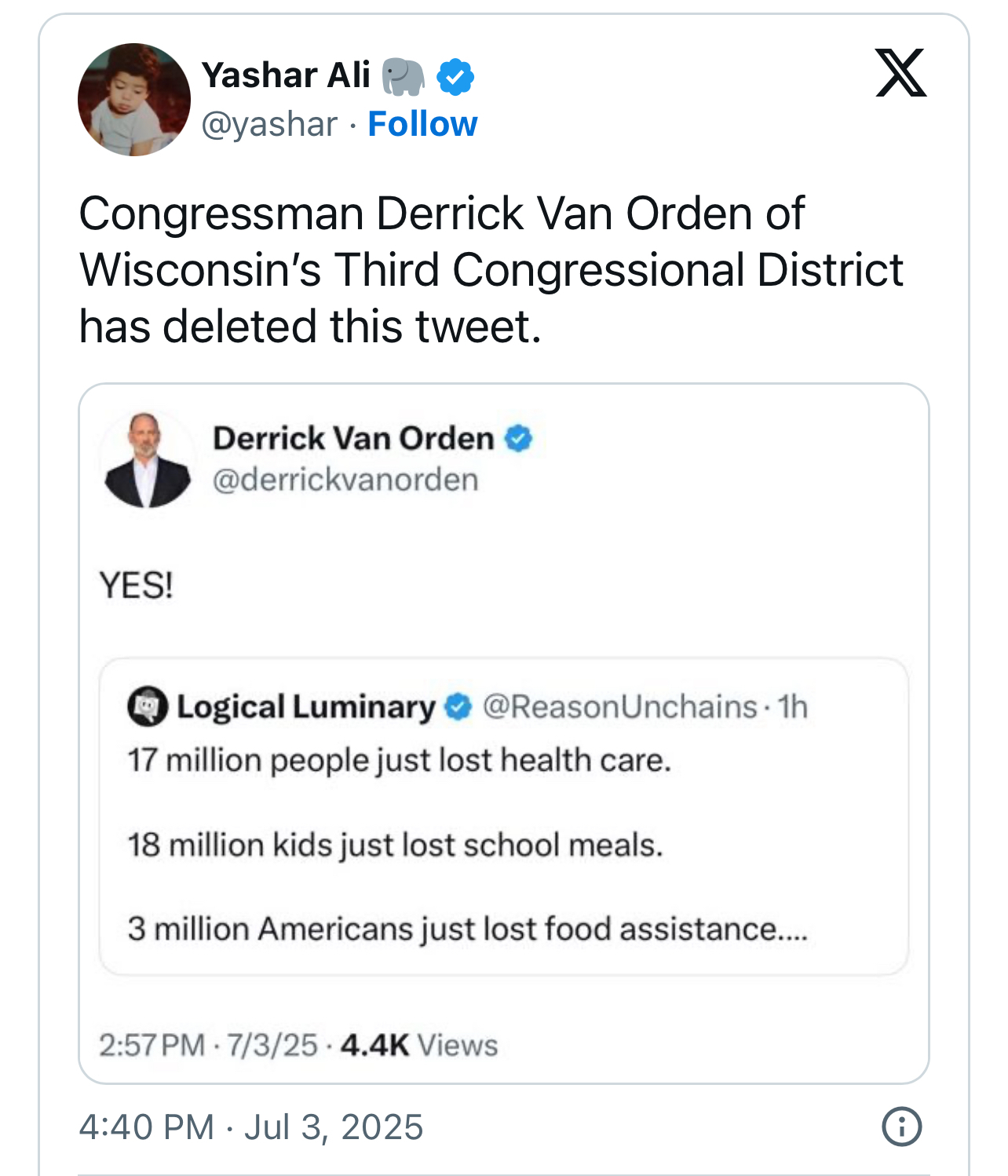The height and width of the screenshot is (1176, 1008).
Task: Open Yashar Ali's profile picture
Action: pos(134,100)
